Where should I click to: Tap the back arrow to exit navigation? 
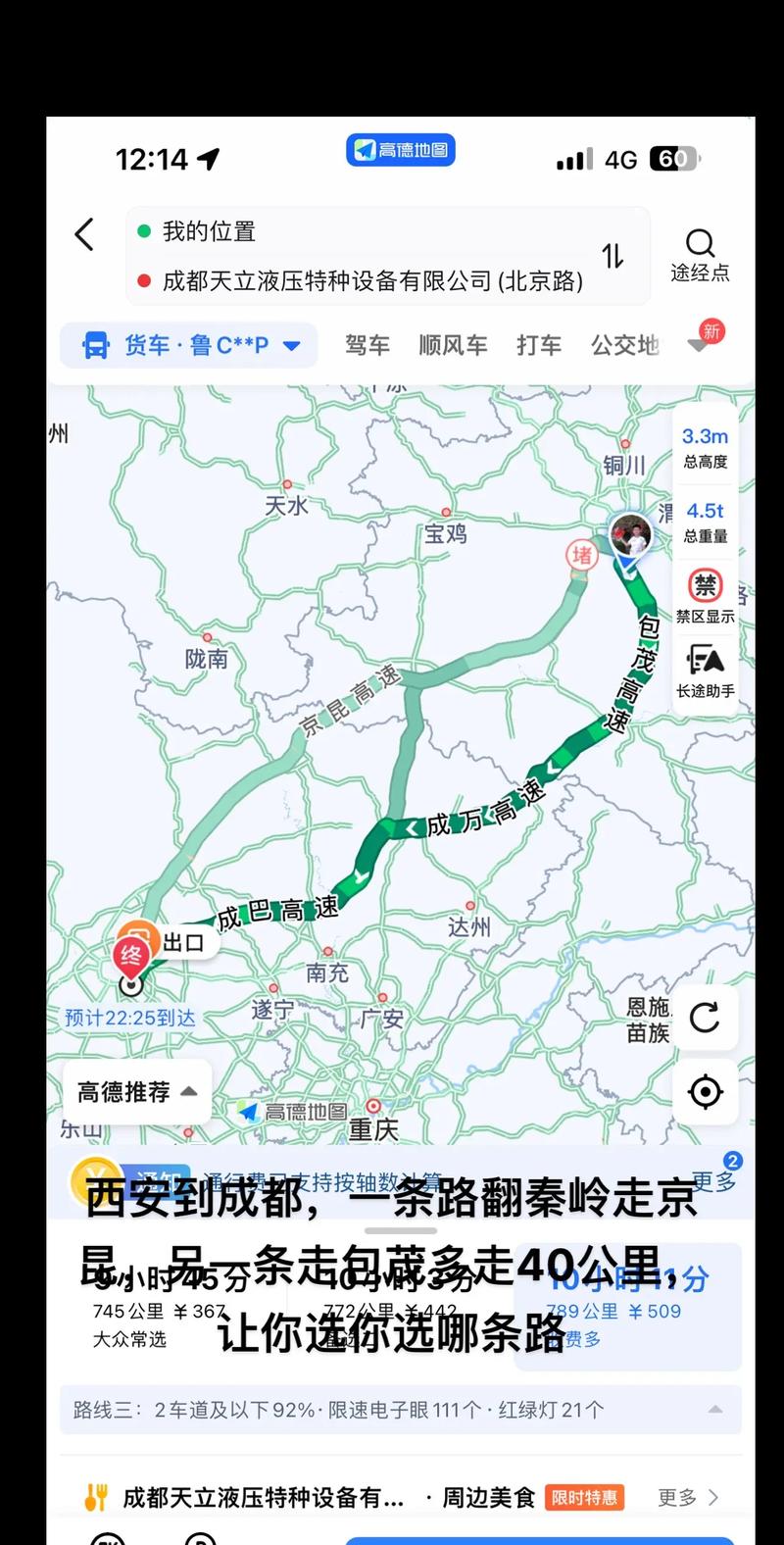(84, 235)
